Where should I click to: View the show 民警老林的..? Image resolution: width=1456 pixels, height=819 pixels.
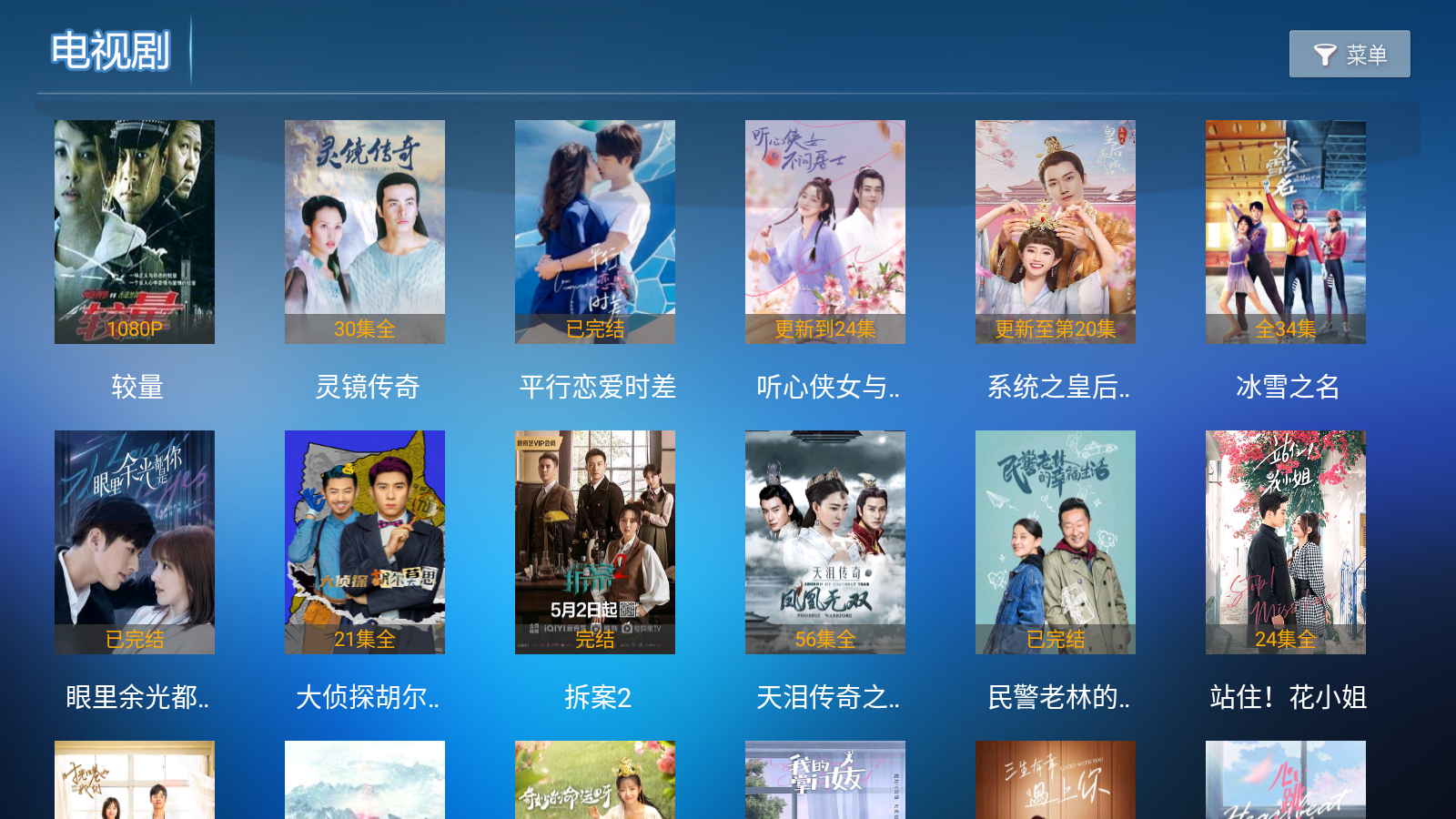pos(1056,542)
